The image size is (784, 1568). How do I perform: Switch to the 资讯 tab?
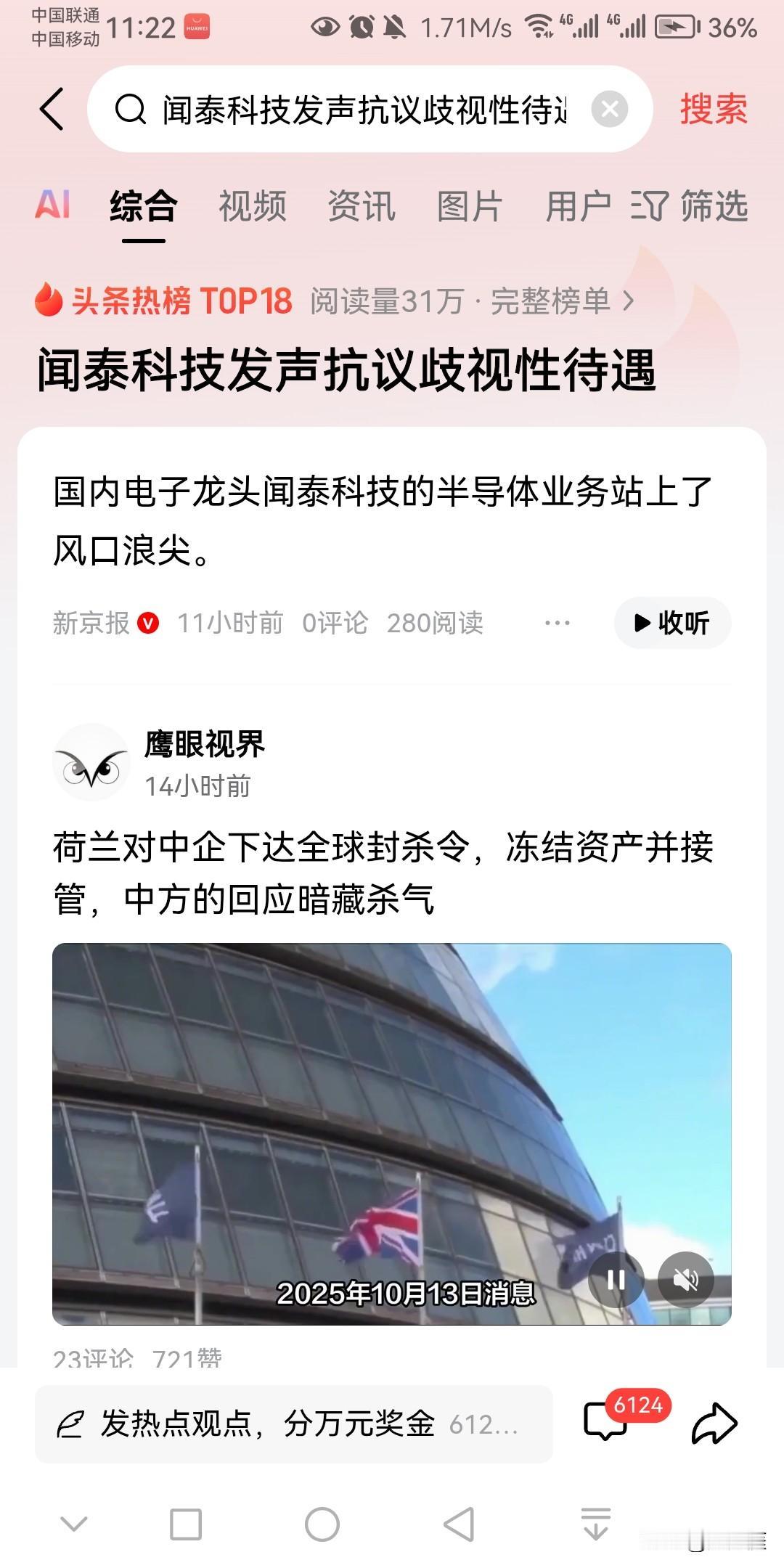362,206
